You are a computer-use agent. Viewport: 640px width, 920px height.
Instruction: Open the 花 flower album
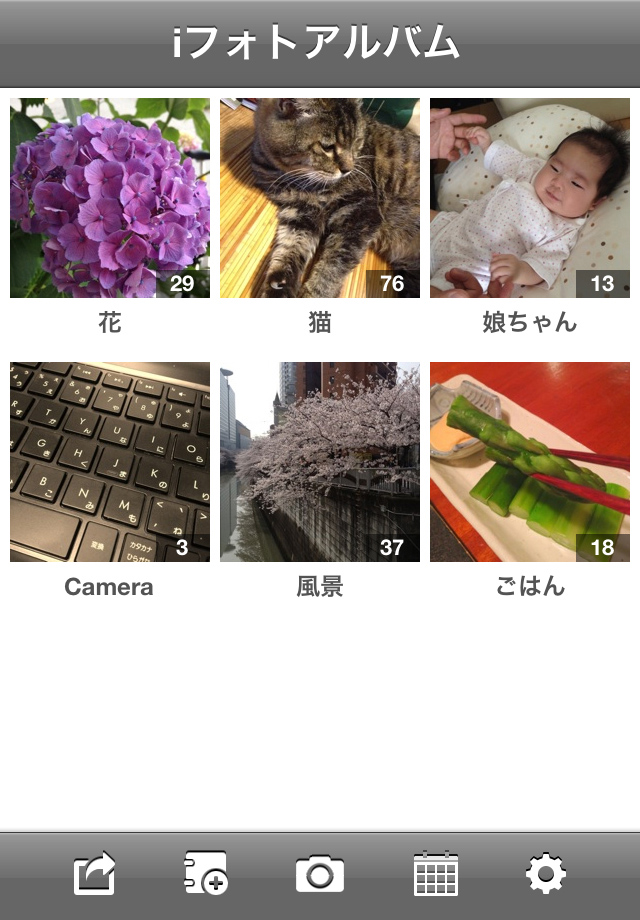(x=110, y=198)
